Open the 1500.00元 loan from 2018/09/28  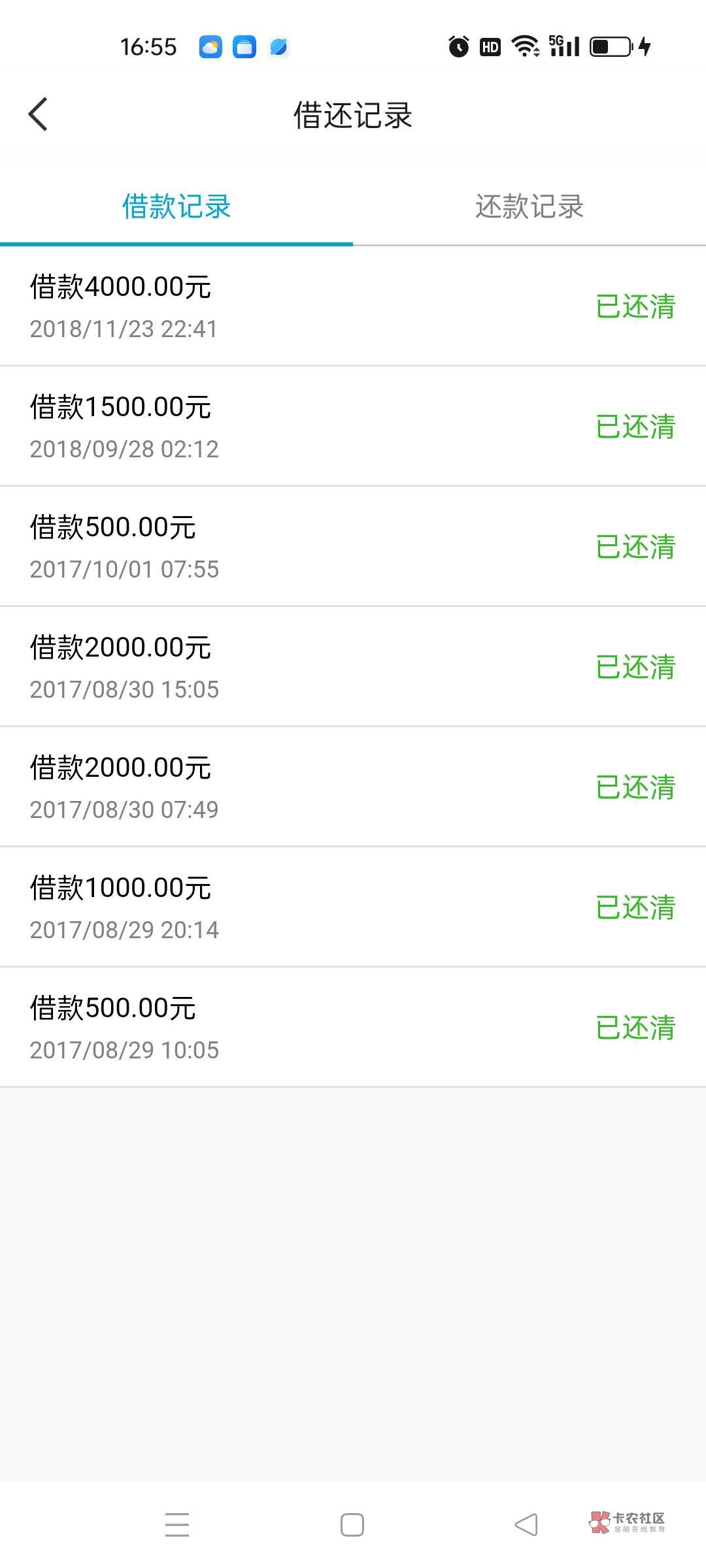click(x=353, y=426)
